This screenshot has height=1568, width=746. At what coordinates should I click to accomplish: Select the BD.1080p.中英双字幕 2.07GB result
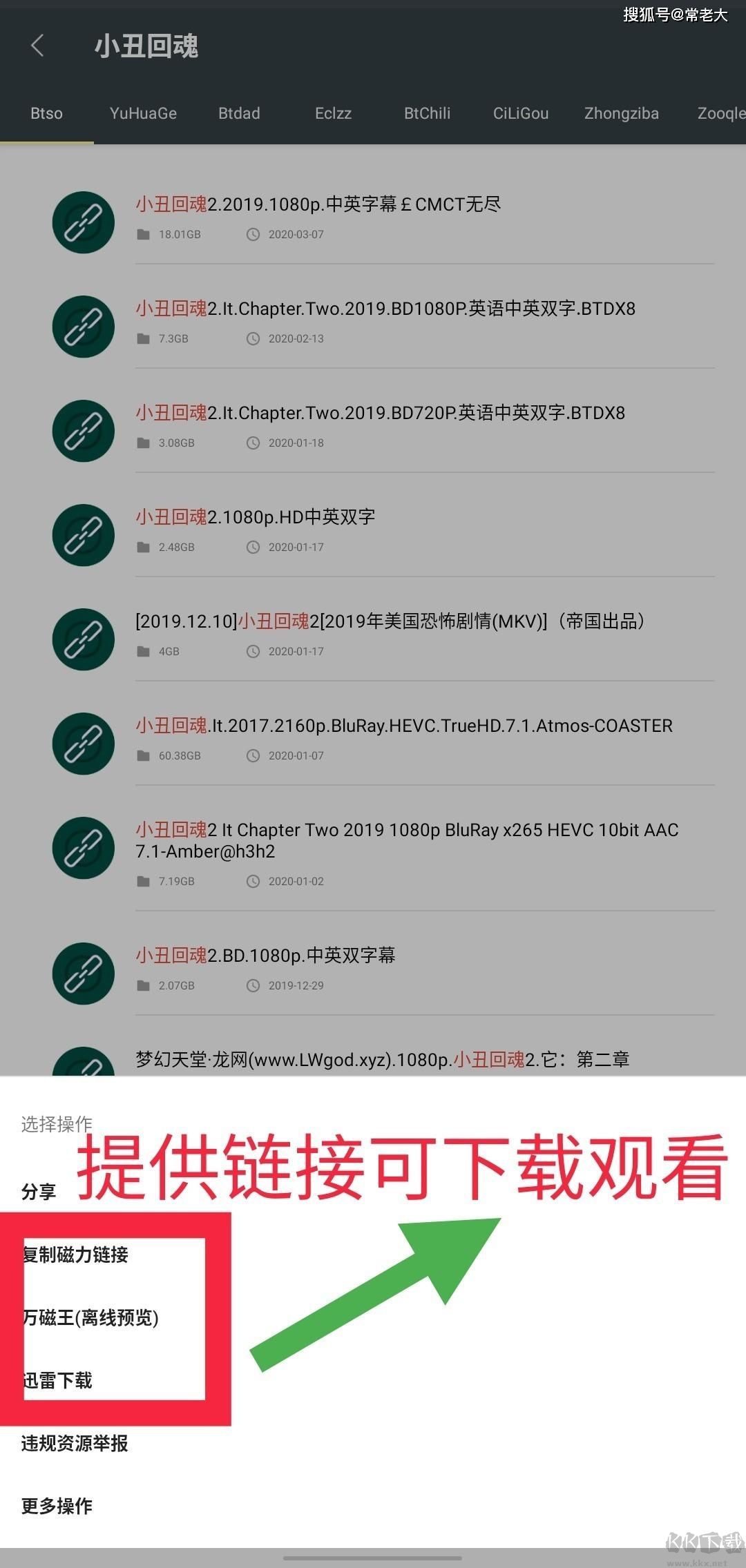point(265,956)
